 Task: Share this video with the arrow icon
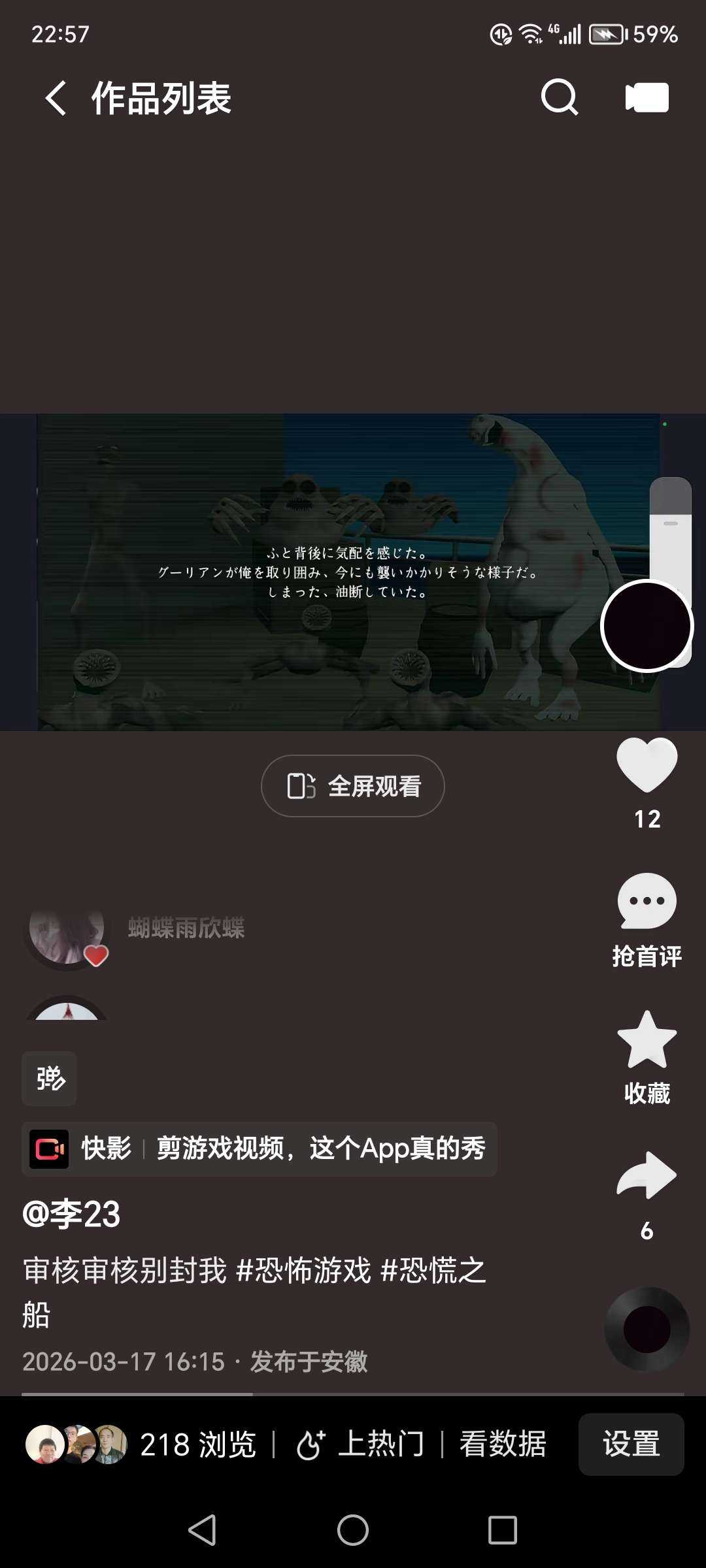(x=647, y=1176)
